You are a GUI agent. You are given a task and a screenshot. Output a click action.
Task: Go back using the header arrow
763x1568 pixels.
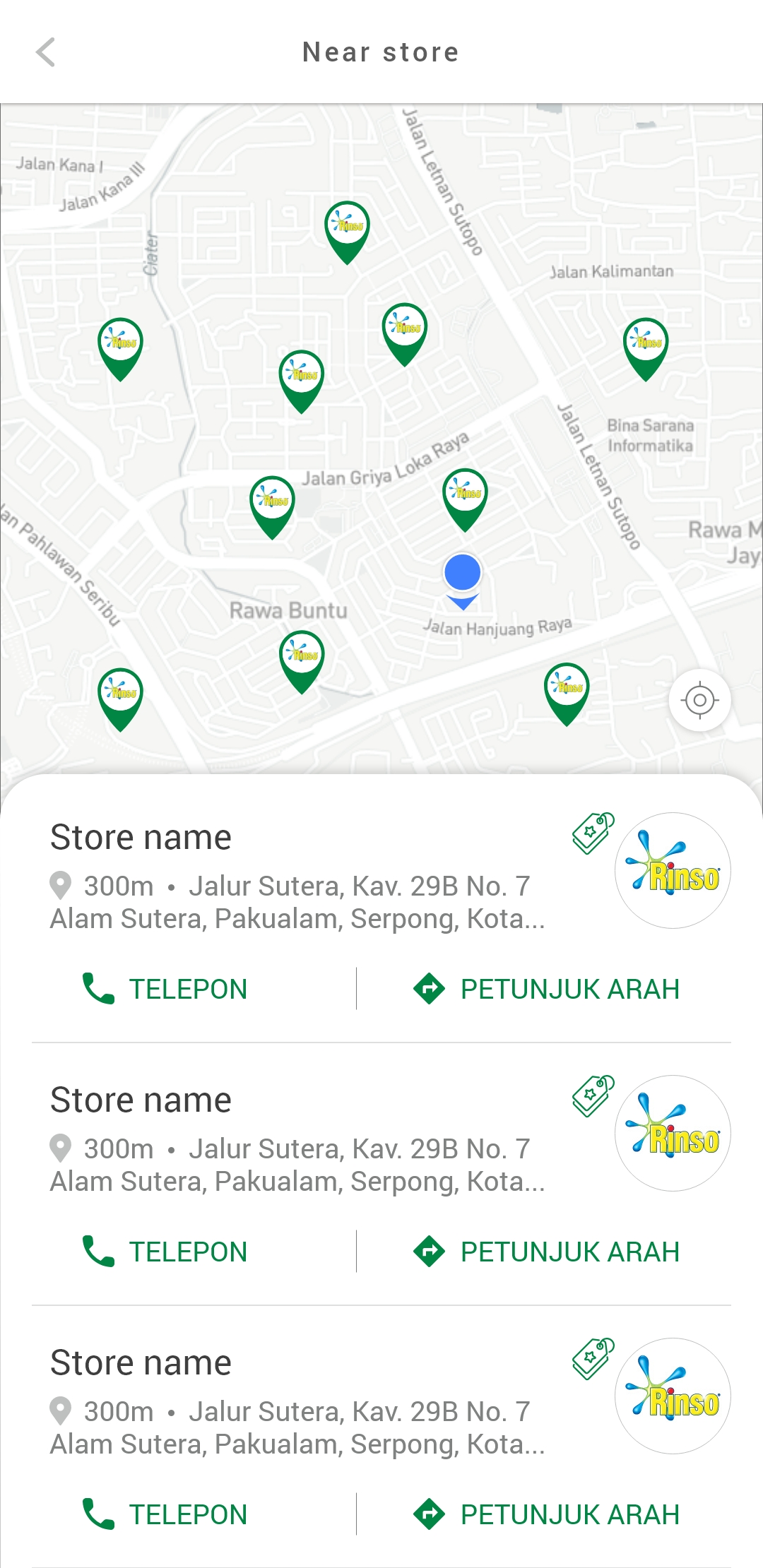(x=46, y=52)
